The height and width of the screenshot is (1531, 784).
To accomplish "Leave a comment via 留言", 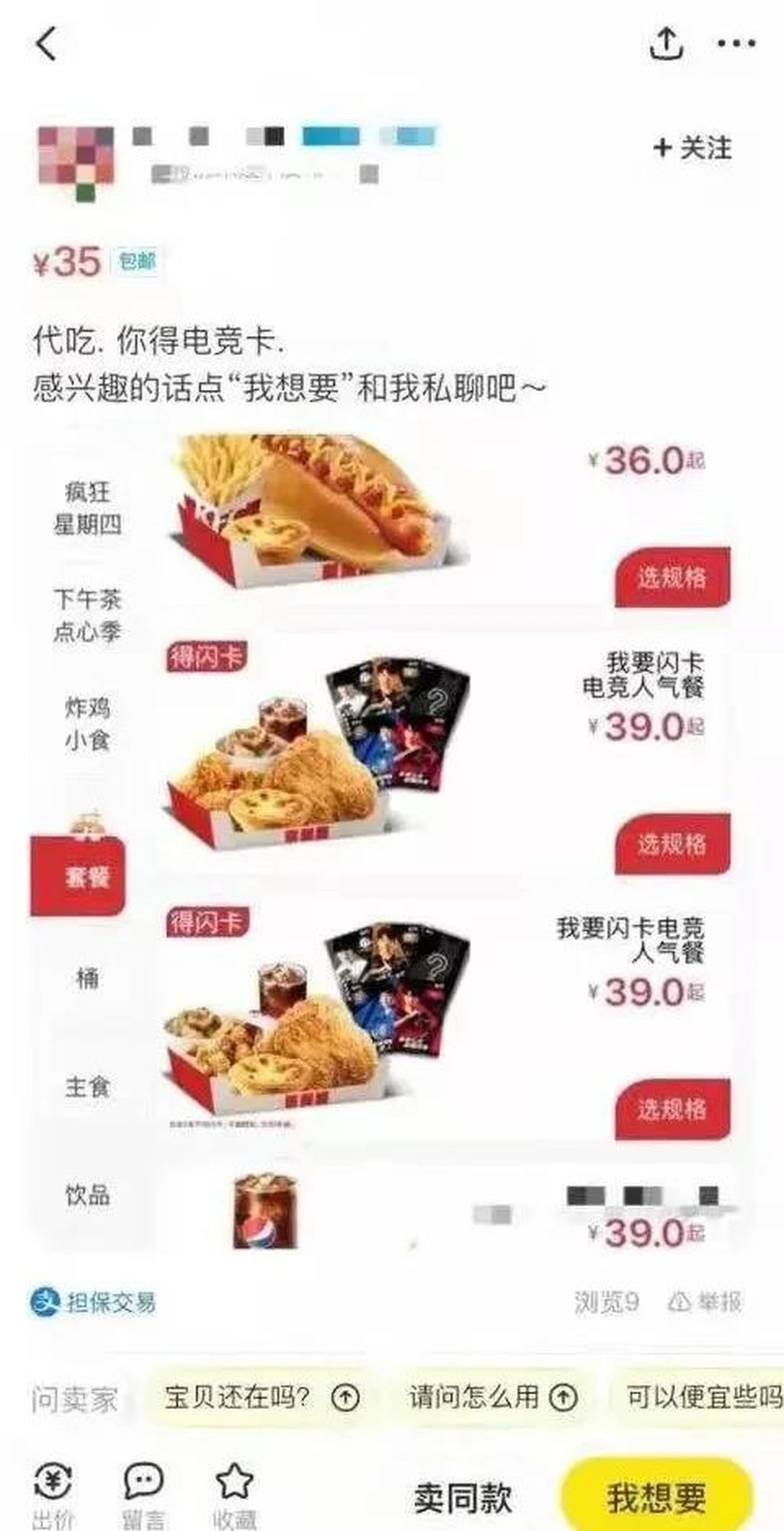I will pos(143,1494).
